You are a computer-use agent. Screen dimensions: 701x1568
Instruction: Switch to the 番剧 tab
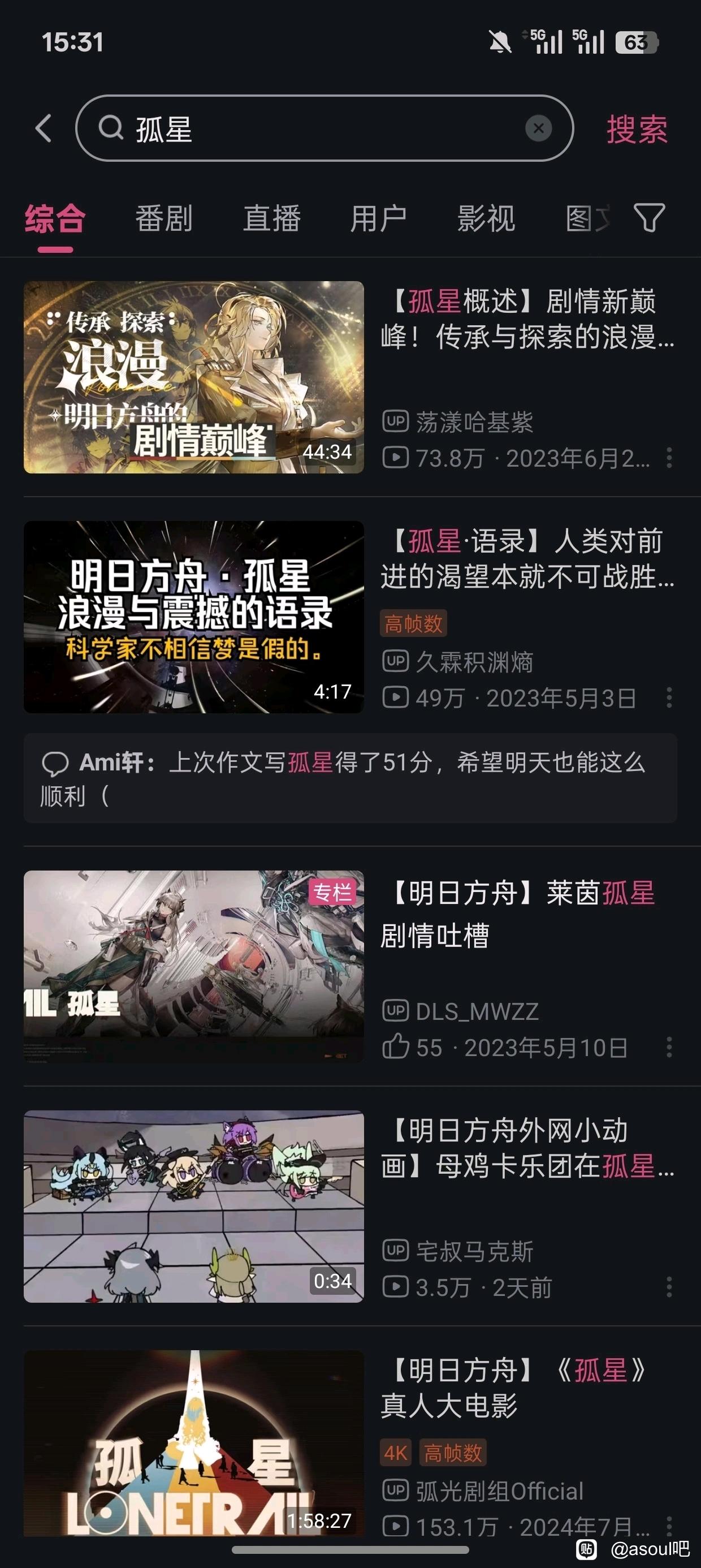(x=164, y=218)
